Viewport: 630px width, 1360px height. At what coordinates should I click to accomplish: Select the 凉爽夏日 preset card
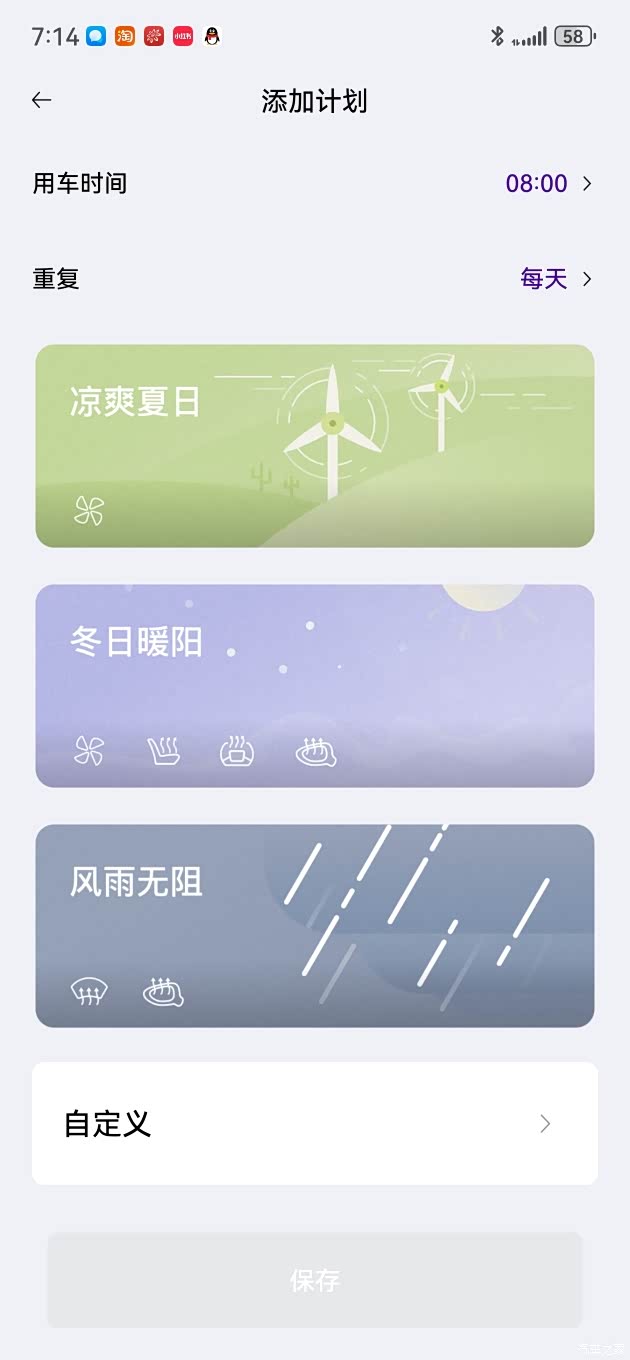point(315,446)
